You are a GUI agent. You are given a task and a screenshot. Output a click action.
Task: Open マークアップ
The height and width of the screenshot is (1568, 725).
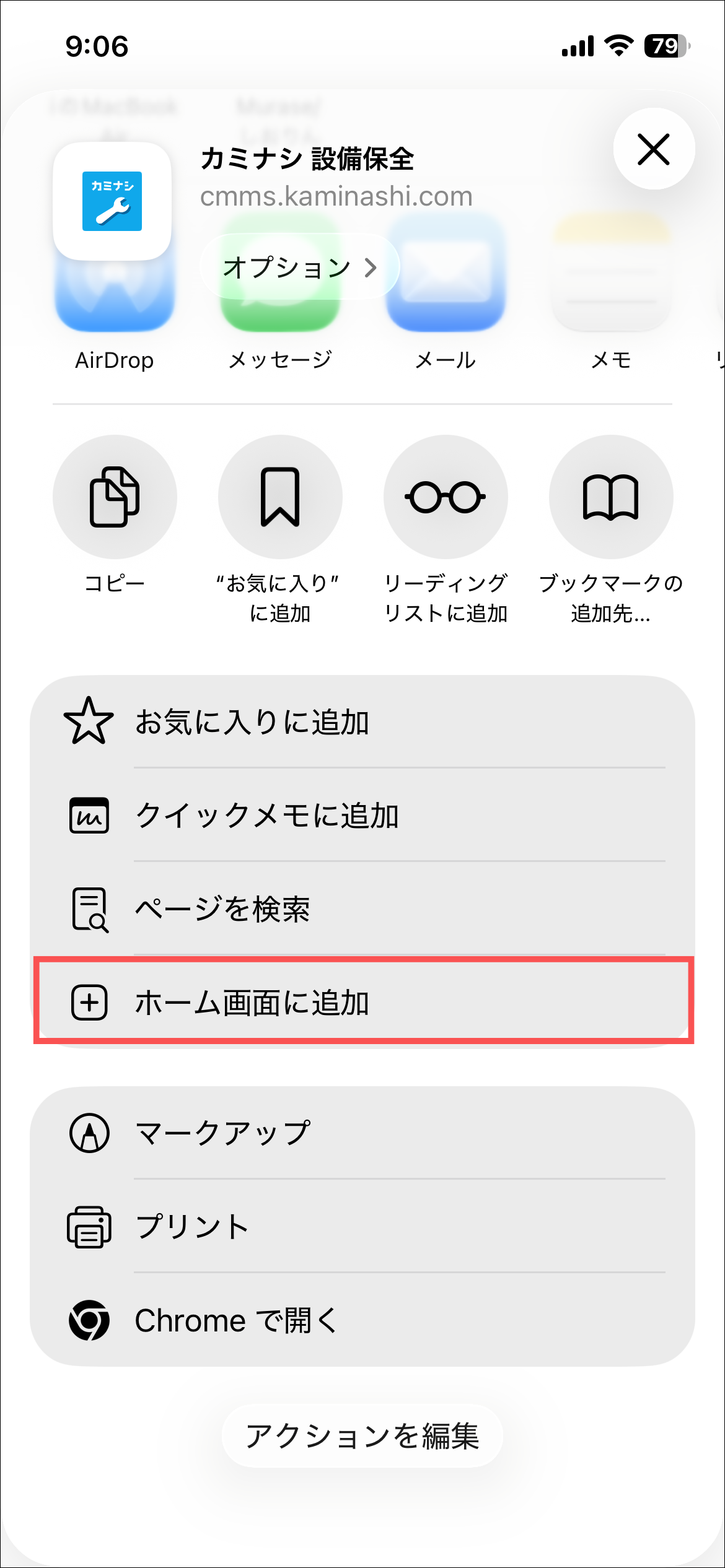point(362,1133)
